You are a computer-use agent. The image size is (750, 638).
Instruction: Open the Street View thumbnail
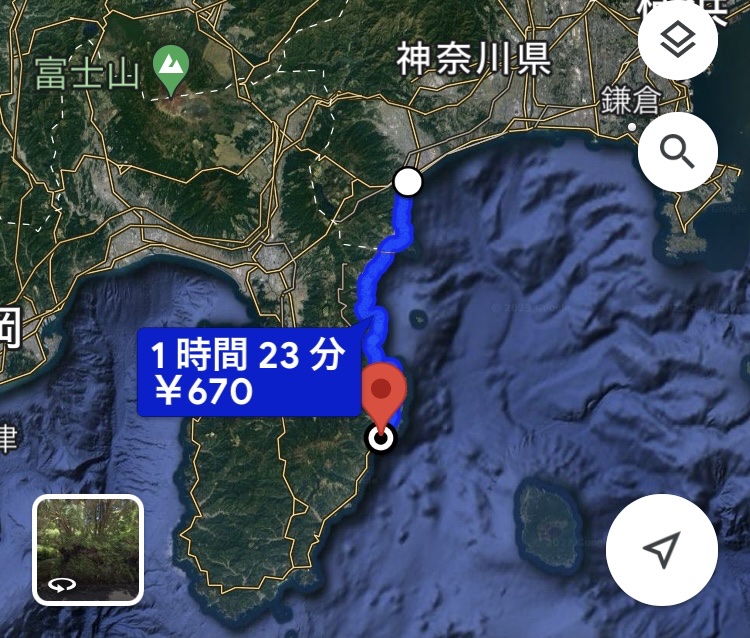pos(88,550)
